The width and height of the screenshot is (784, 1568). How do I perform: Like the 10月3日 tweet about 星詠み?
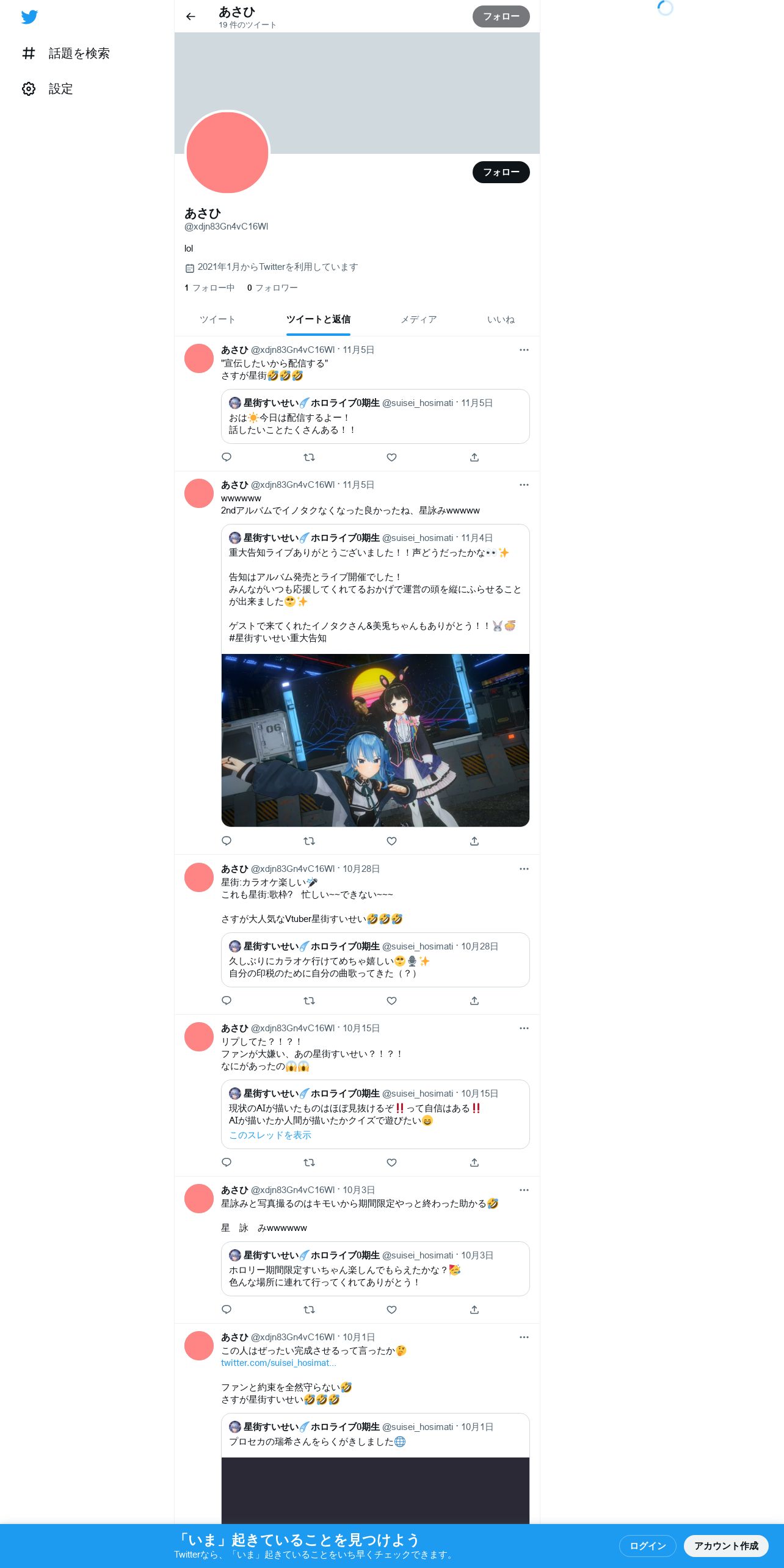point(392,1310)
